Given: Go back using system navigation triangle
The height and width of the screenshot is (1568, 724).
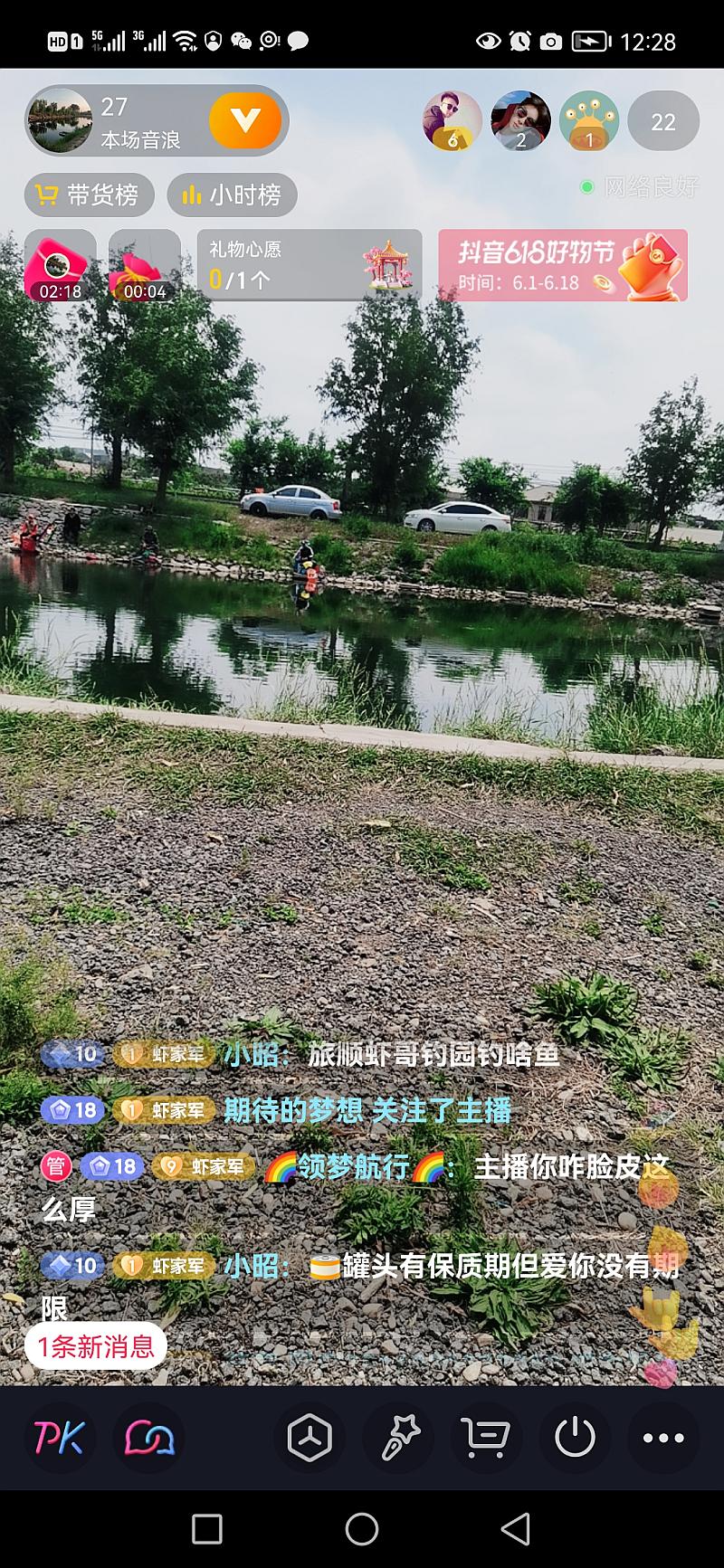Looking at the screenshot, I should (x=516, y=1528).
